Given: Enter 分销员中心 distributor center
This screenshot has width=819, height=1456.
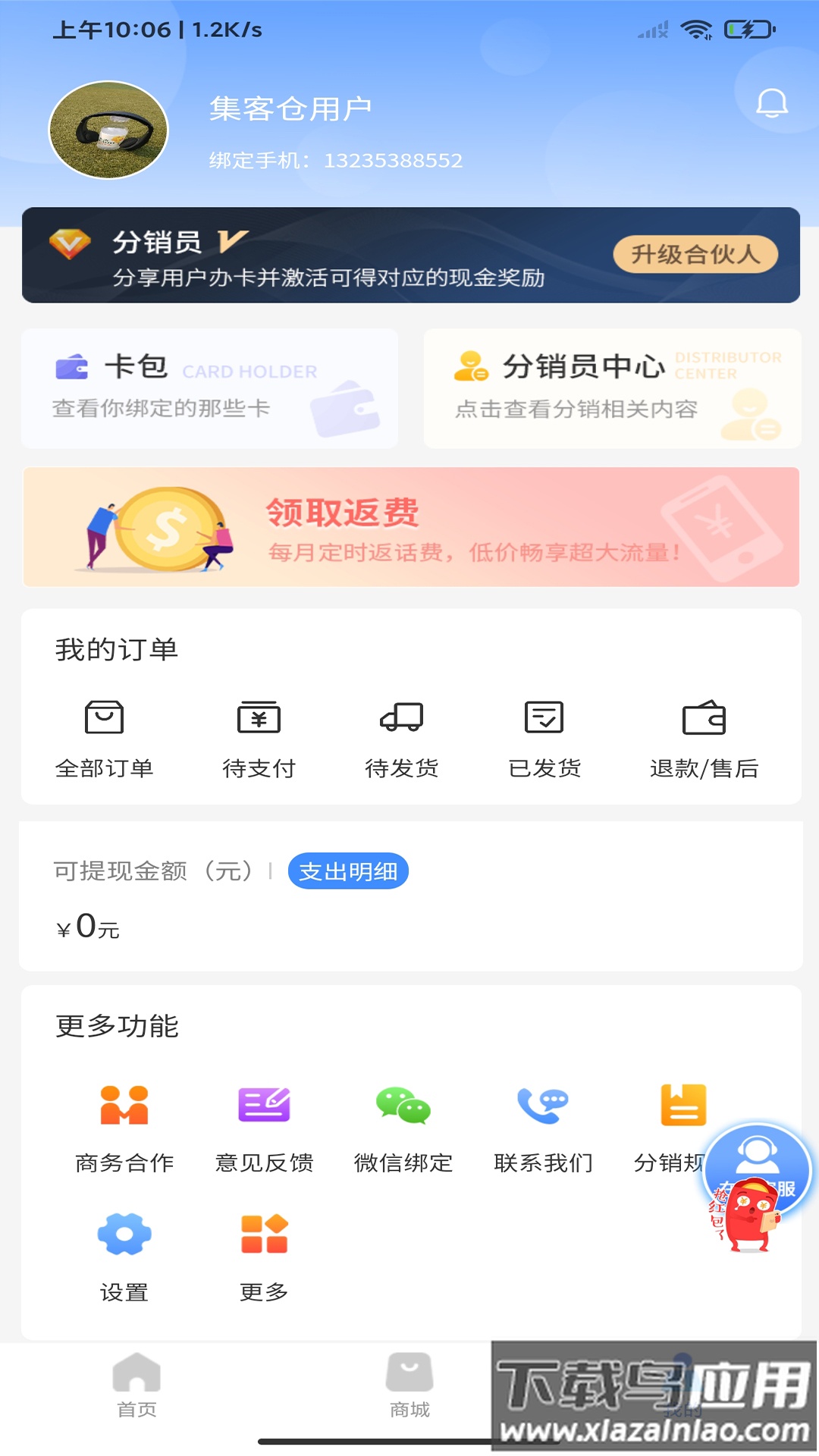Looking at the screenshot, I should (610, 388).
